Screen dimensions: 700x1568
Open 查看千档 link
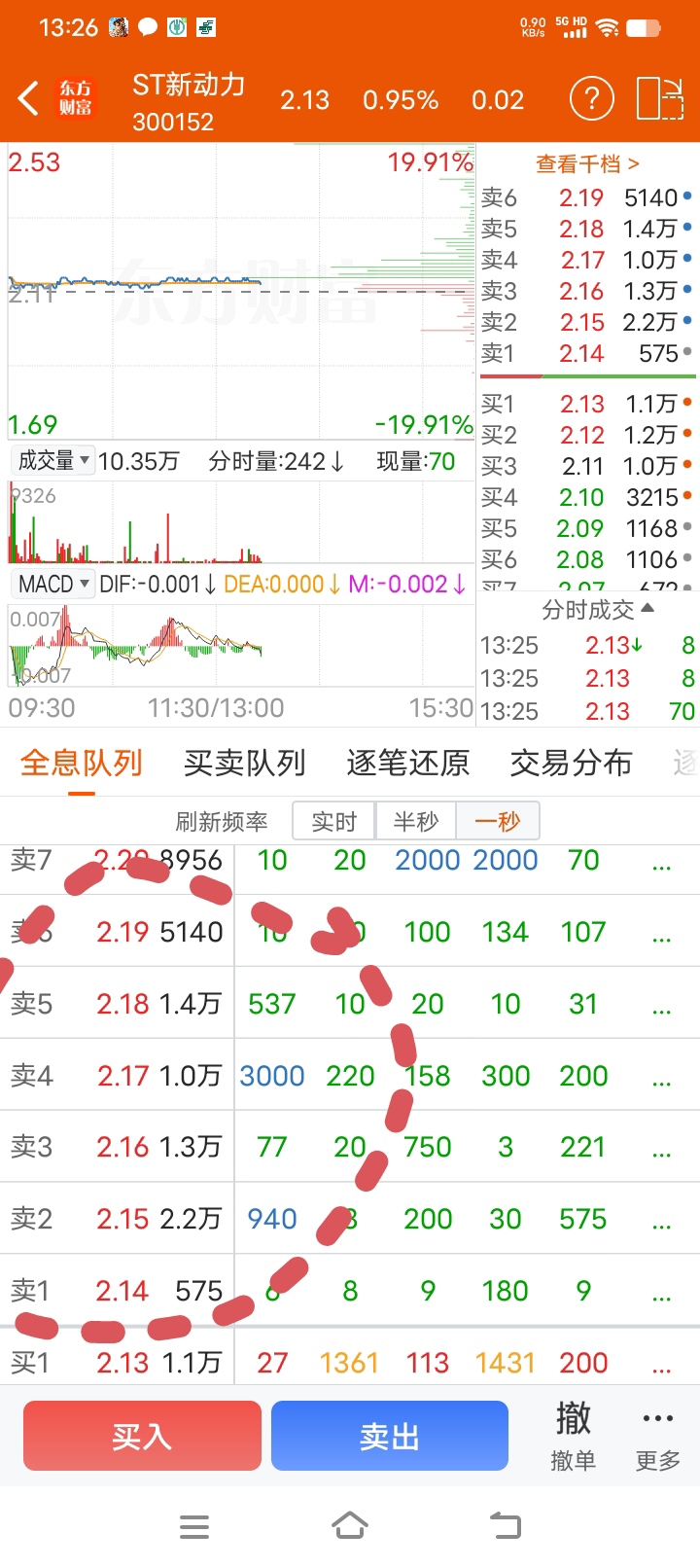(x=587, y=163)
